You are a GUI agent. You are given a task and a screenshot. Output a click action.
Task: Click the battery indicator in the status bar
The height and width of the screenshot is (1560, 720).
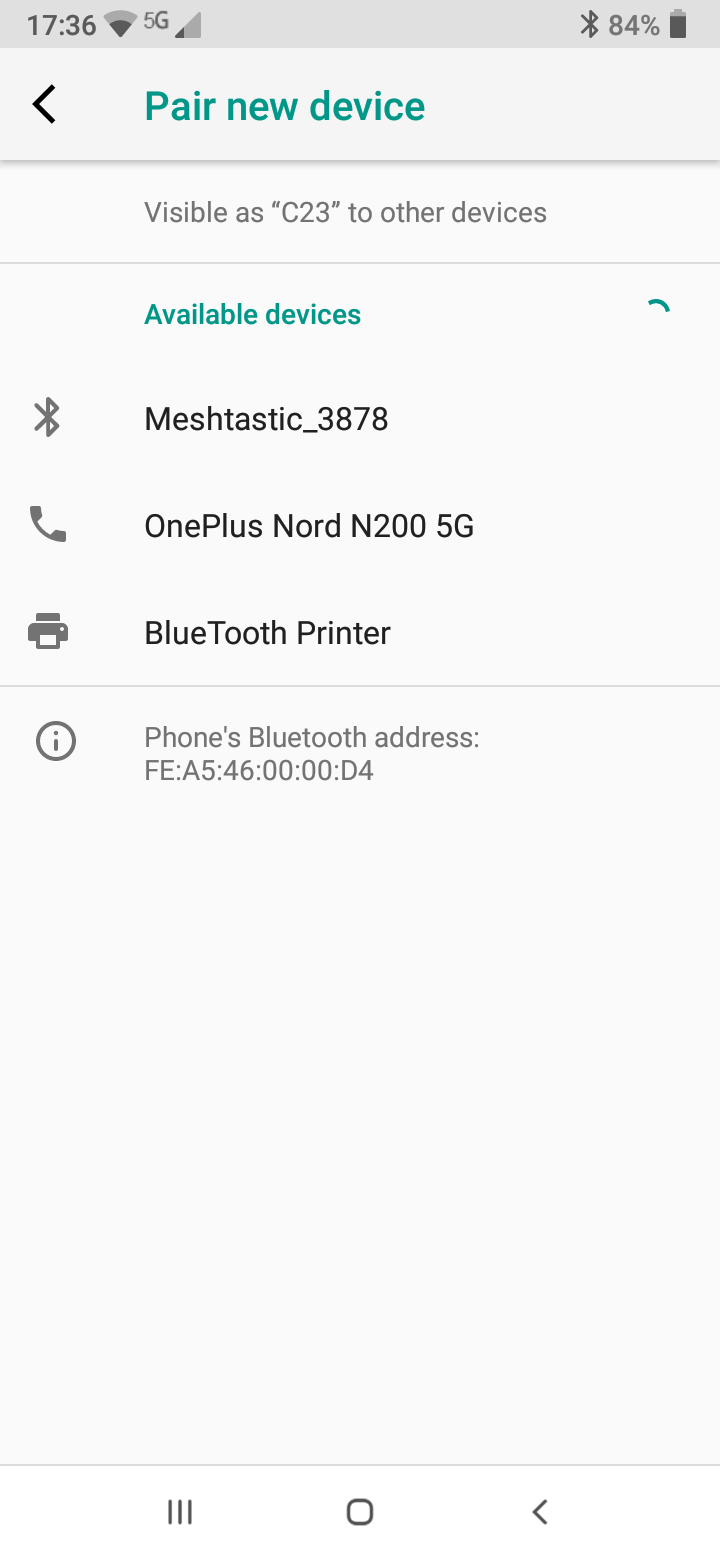(x=678, y=24)
